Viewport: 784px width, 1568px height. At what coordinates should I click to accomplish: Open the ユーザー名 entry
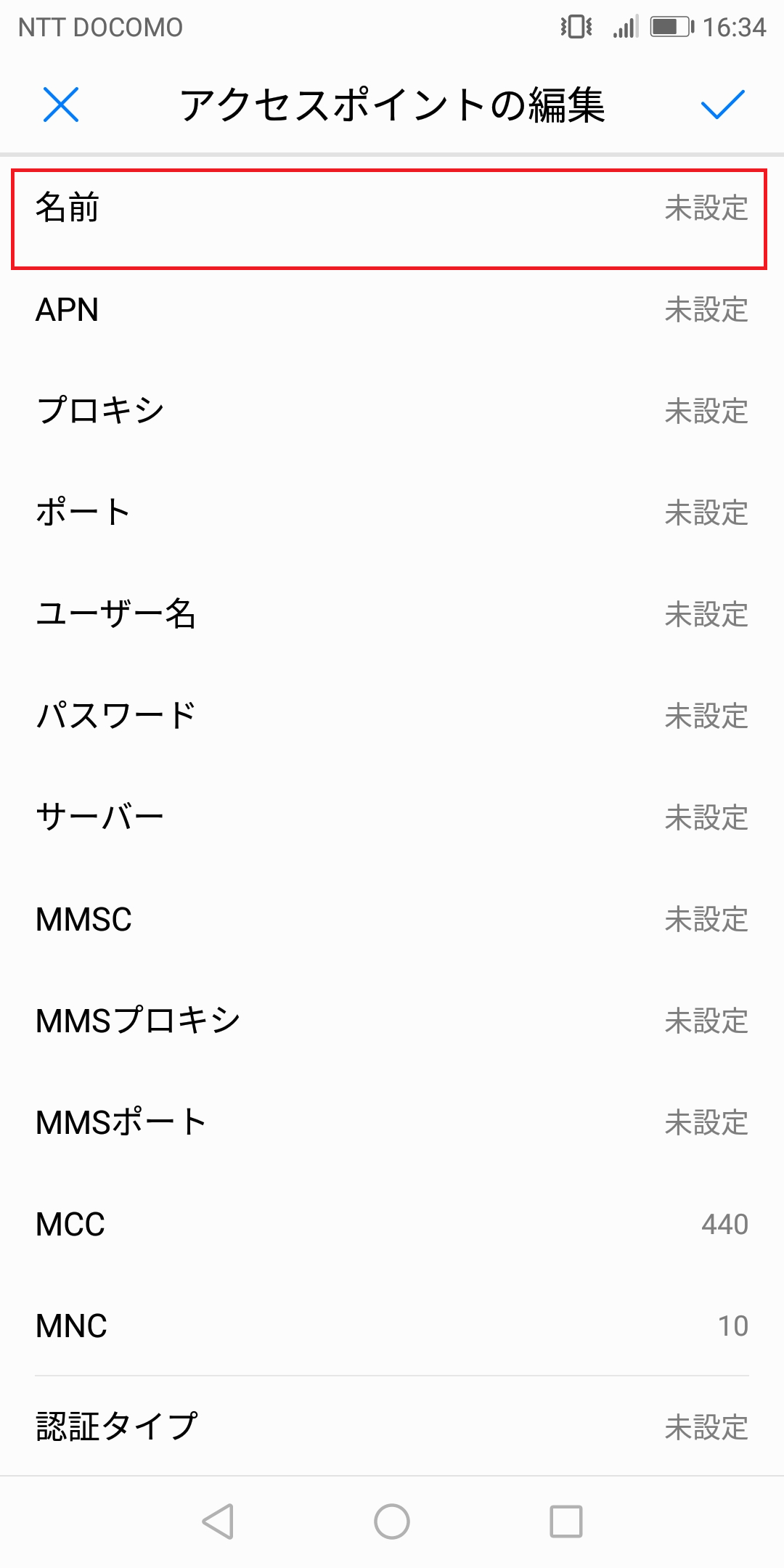coord(392,616)
